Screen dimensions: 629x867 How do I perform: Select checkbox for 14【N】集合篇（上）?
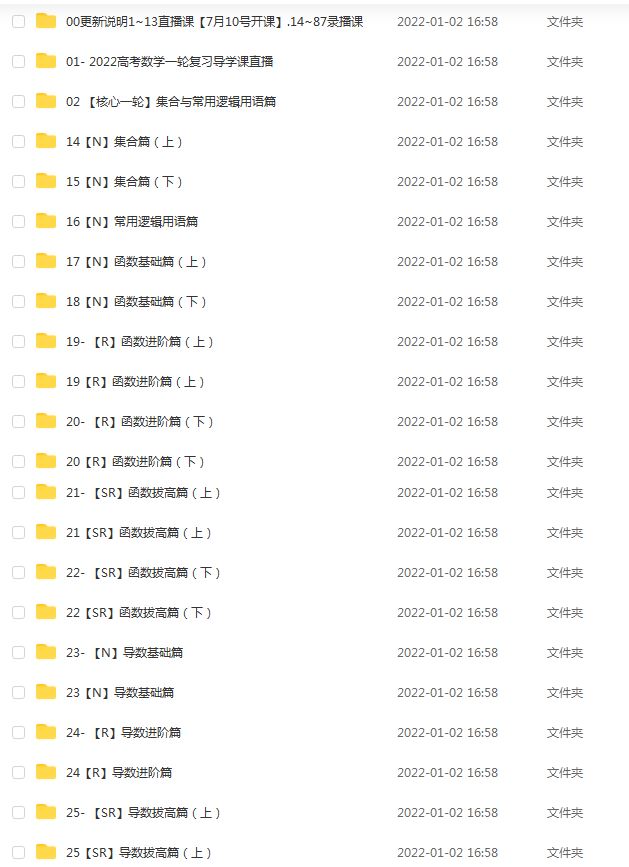(x=18, y=141)
